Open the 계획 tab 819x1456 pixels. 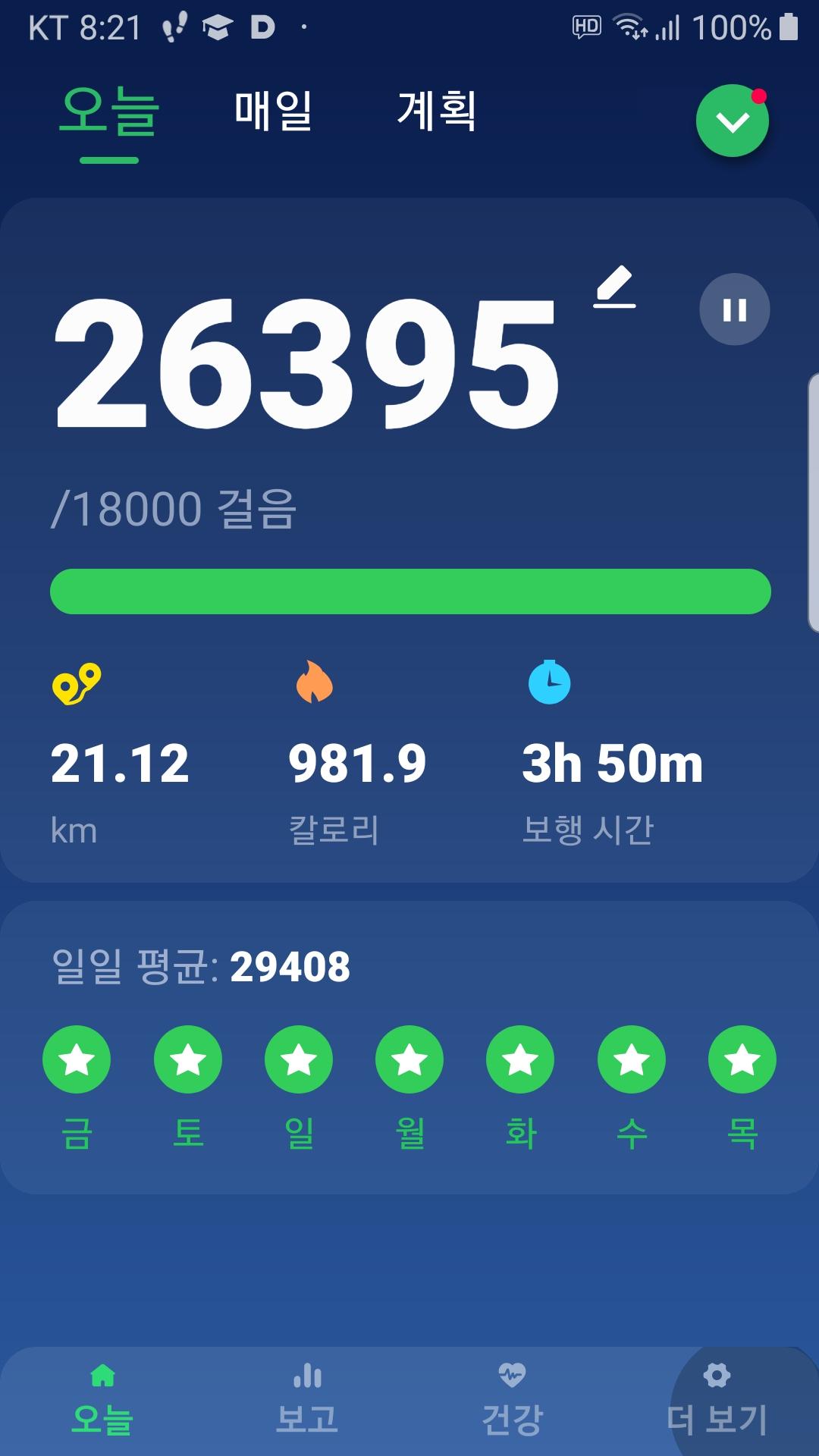point(437,111)
